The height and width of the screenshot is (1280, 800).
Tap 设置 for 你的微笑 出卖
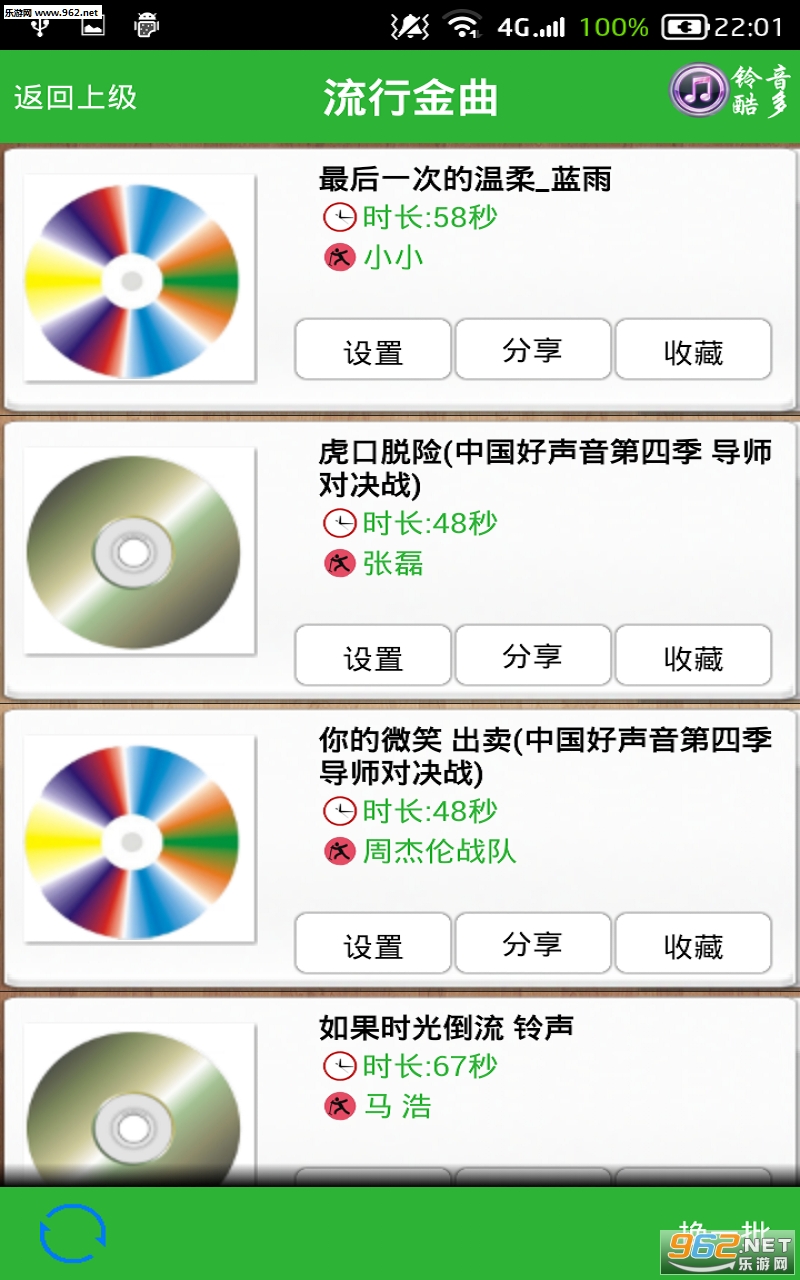(373, 943)
